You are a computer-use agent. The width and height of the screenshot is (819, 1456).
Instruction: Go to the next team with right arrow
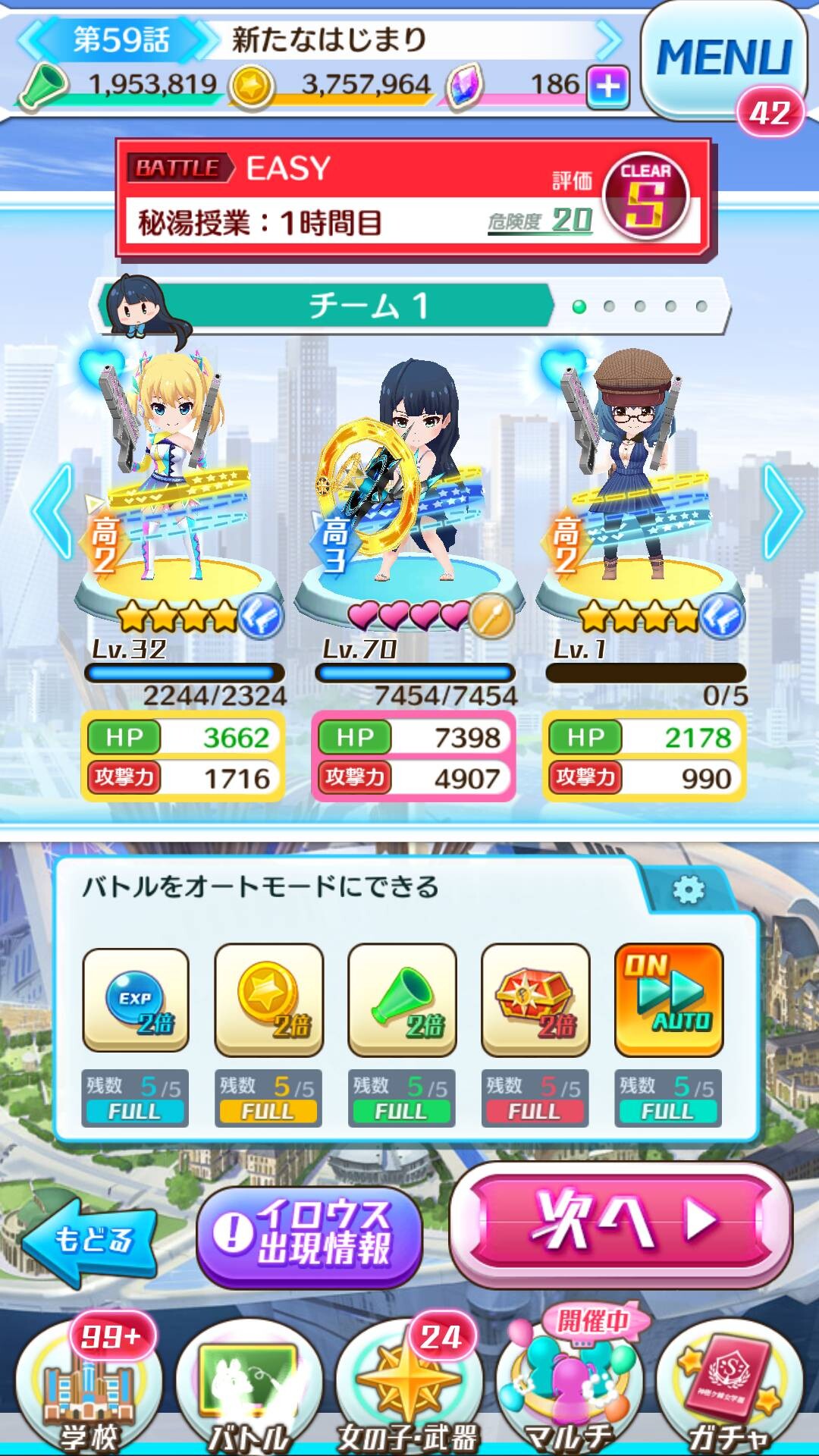[783, 512]
